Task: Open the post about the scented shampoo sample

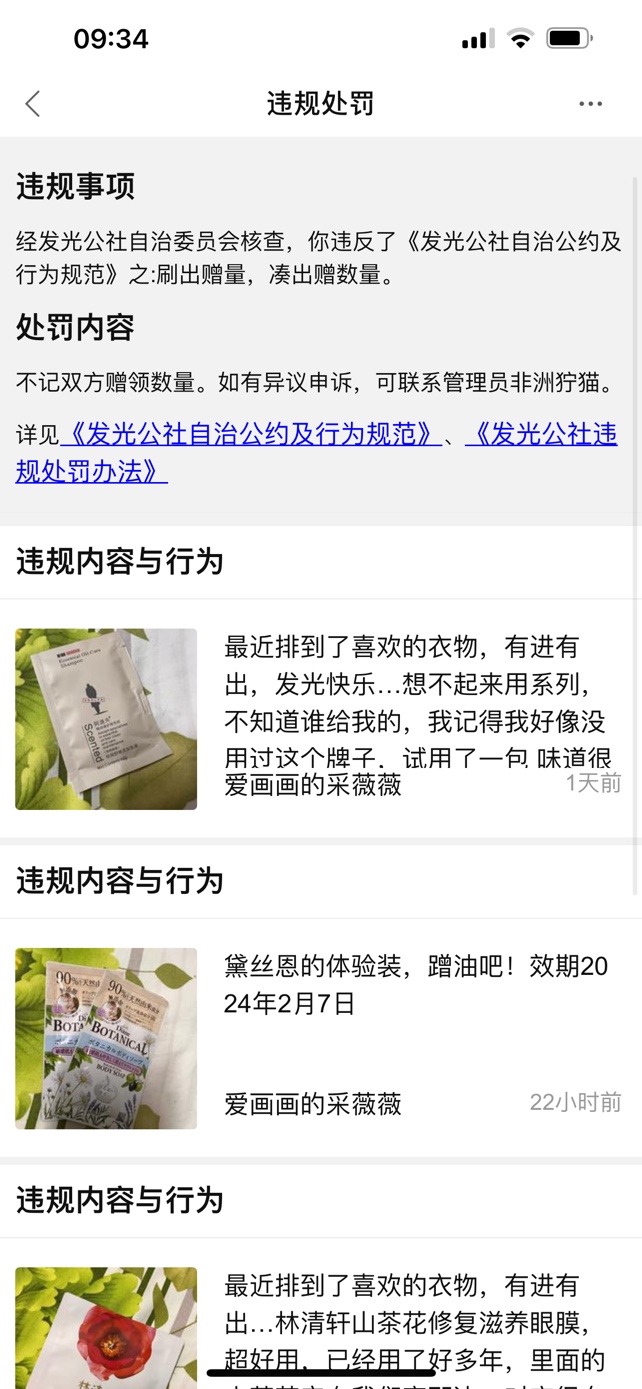Action: click(320, 718)
